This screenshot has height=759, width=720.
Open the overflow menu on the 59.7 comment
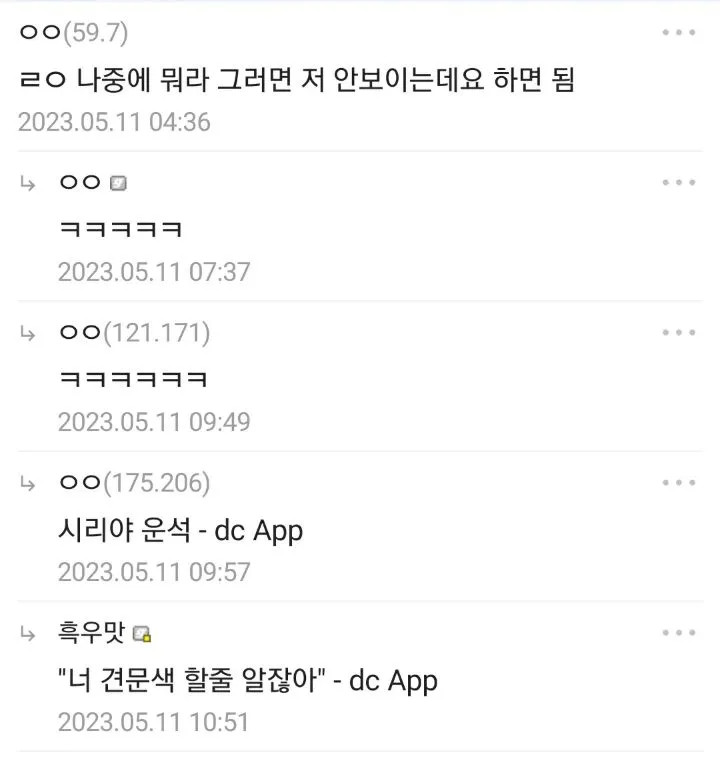coord(679,33)
